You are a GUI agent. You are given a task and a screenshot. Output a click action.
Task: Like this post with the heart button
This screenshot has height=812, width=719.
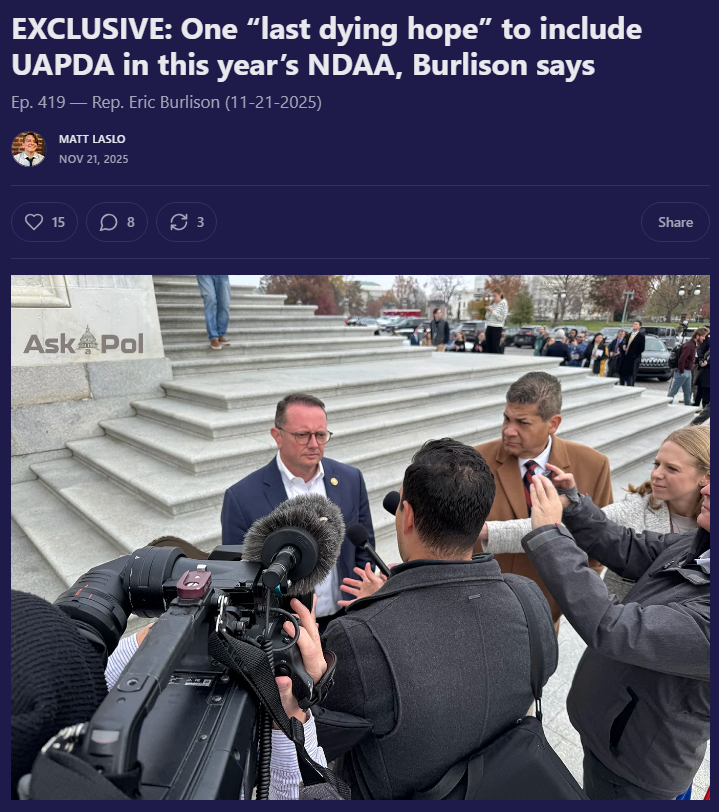tap(44, 222)
